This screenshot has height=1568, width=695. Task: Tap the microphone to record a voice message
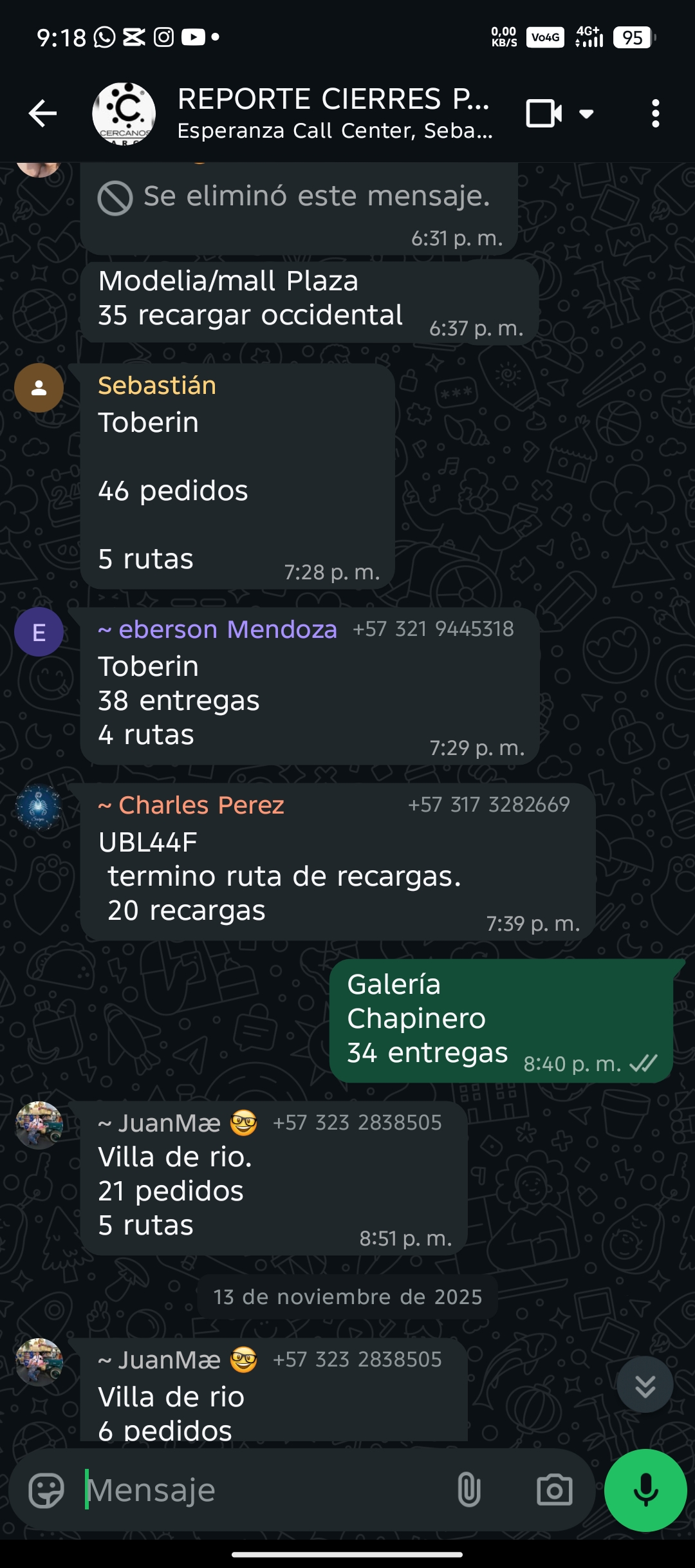coord(645,1490)
